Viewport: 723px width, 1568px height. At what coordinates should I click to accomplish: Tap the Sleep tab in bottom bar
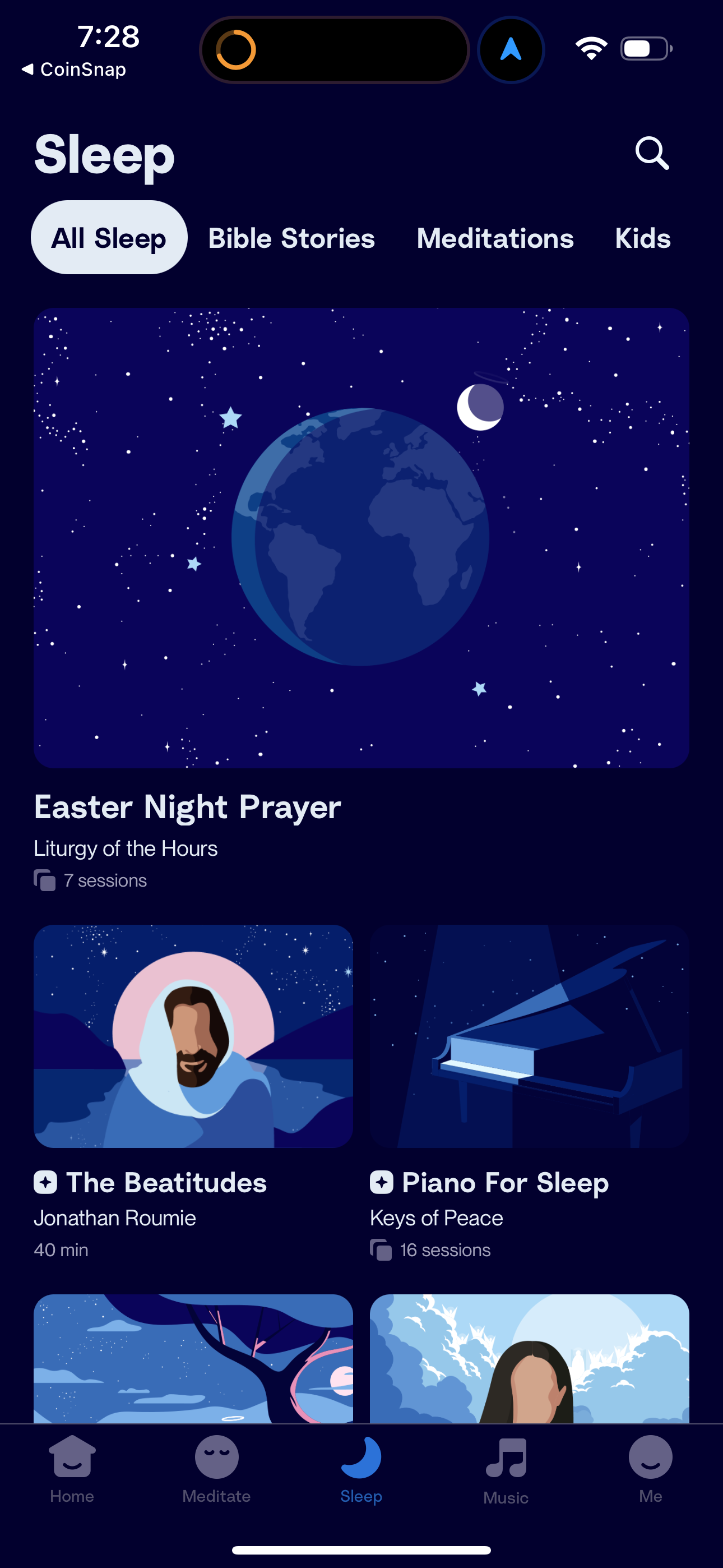[361, 1469]
